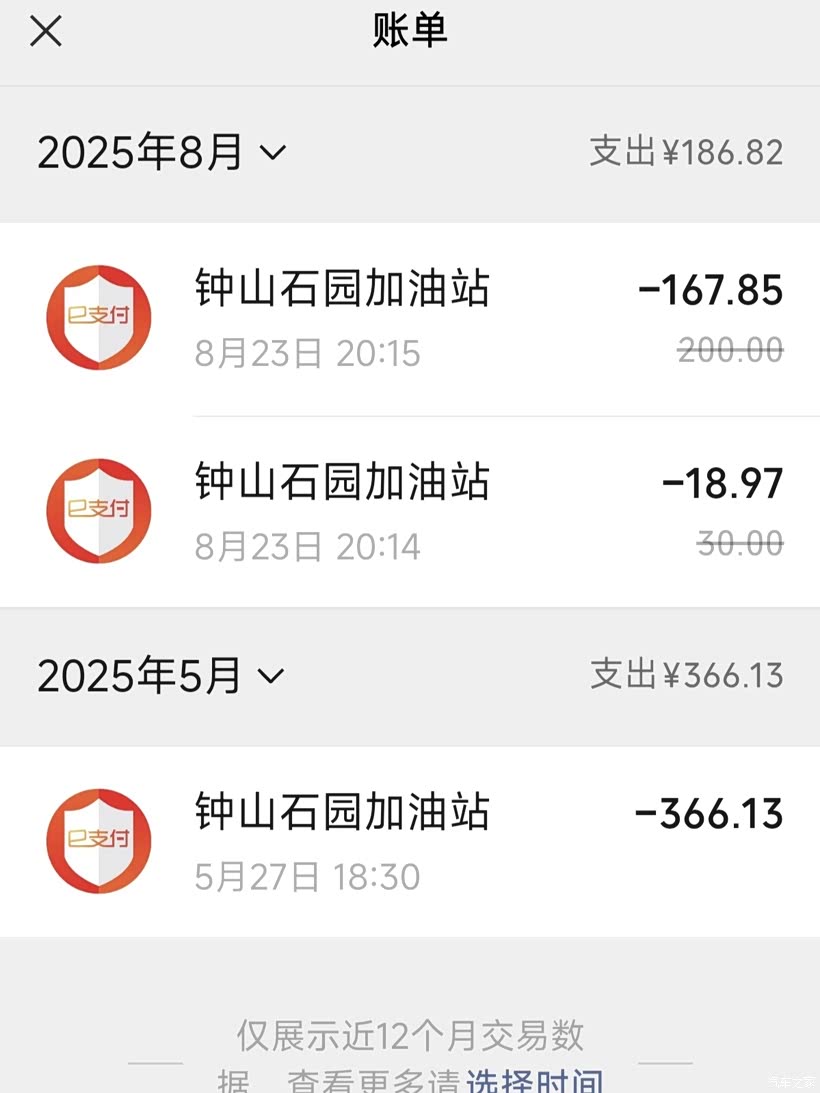Tap the 选择时间 link
Image resolution: width=820 pixels, height=1093 pixels.
(x=535, y=1080)
